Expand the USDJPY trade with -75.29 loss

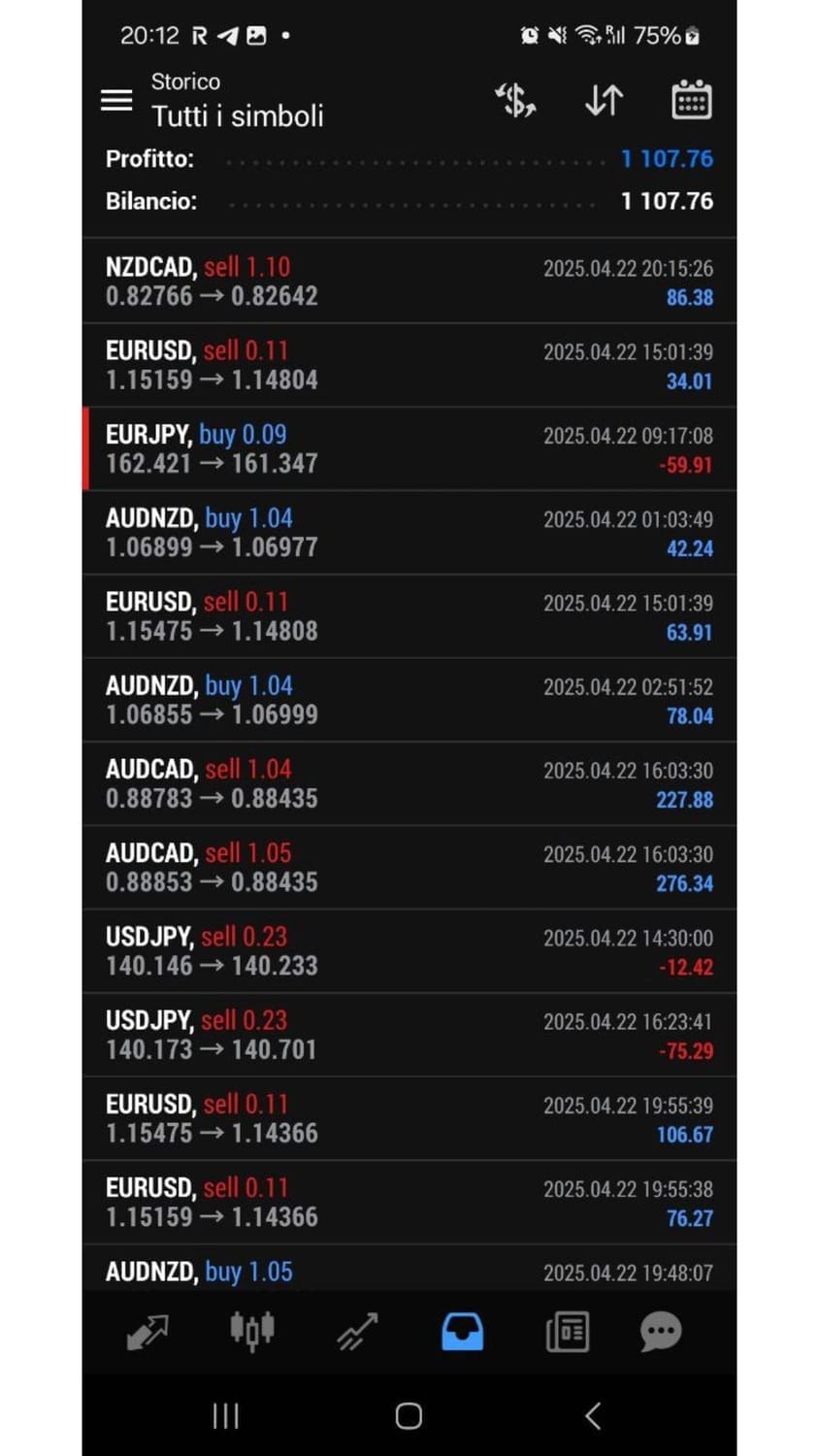[x=409, y=1035]
